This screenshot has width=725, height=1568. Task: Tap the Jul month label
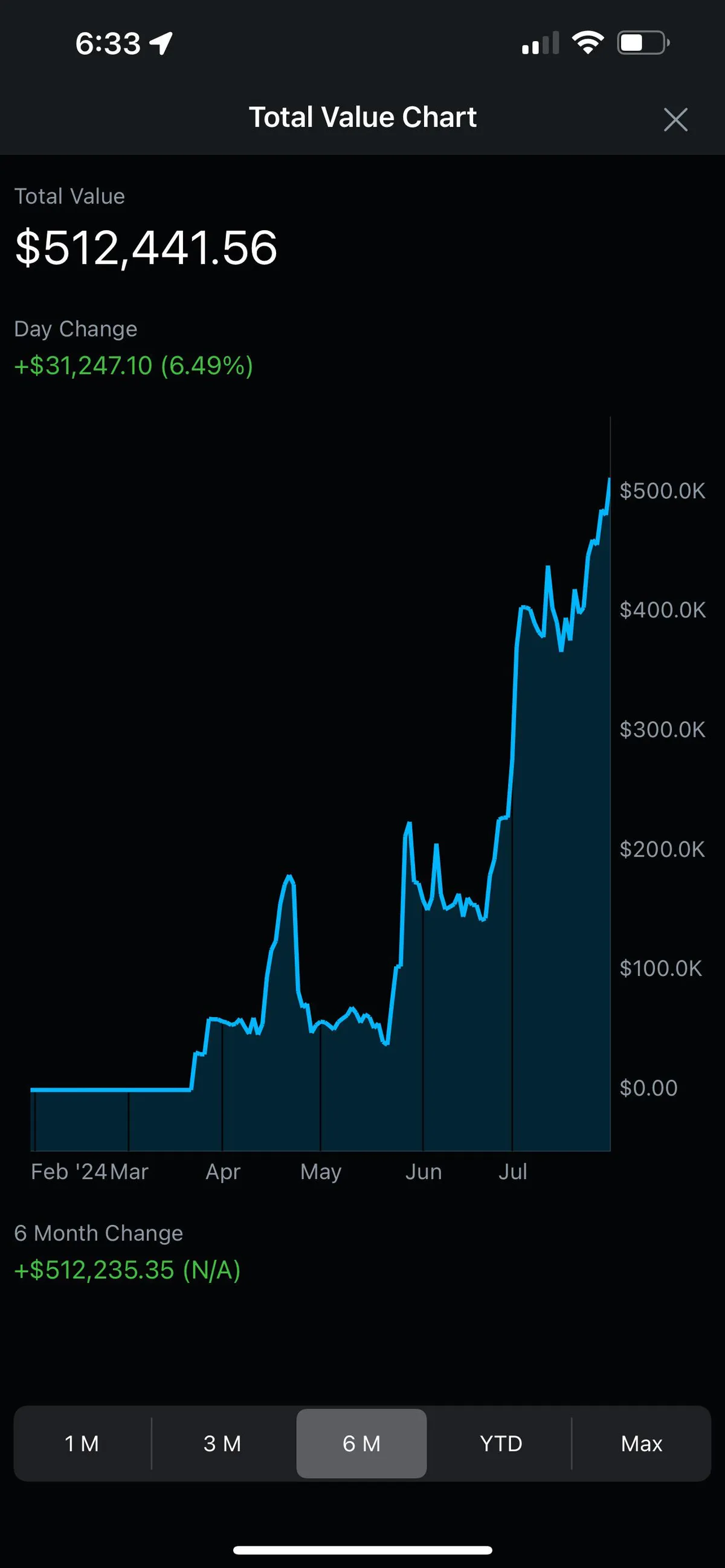[x=514, y=1171]
